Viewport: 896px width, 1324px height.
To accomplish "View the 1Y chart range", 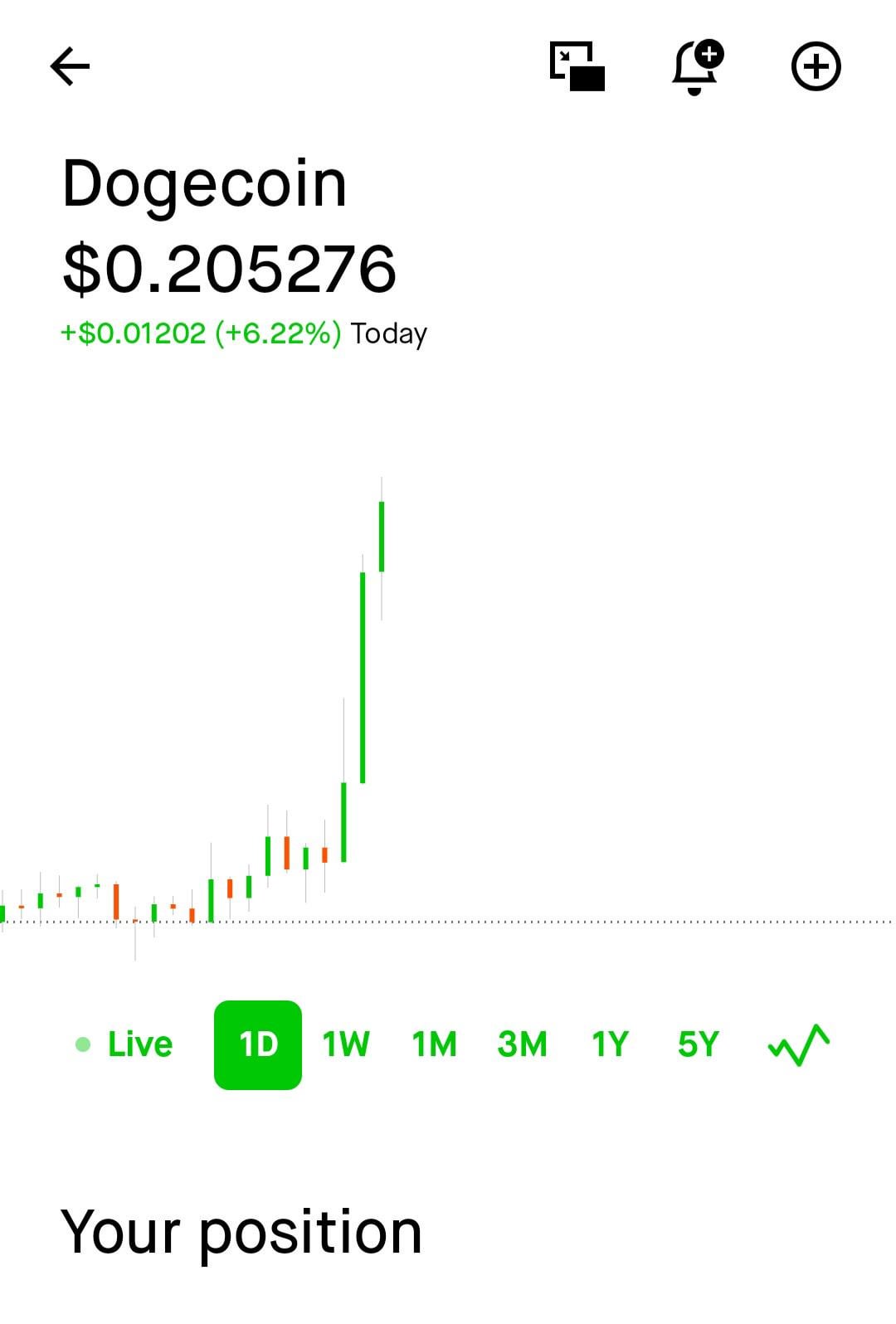I will coord(610,1044).
